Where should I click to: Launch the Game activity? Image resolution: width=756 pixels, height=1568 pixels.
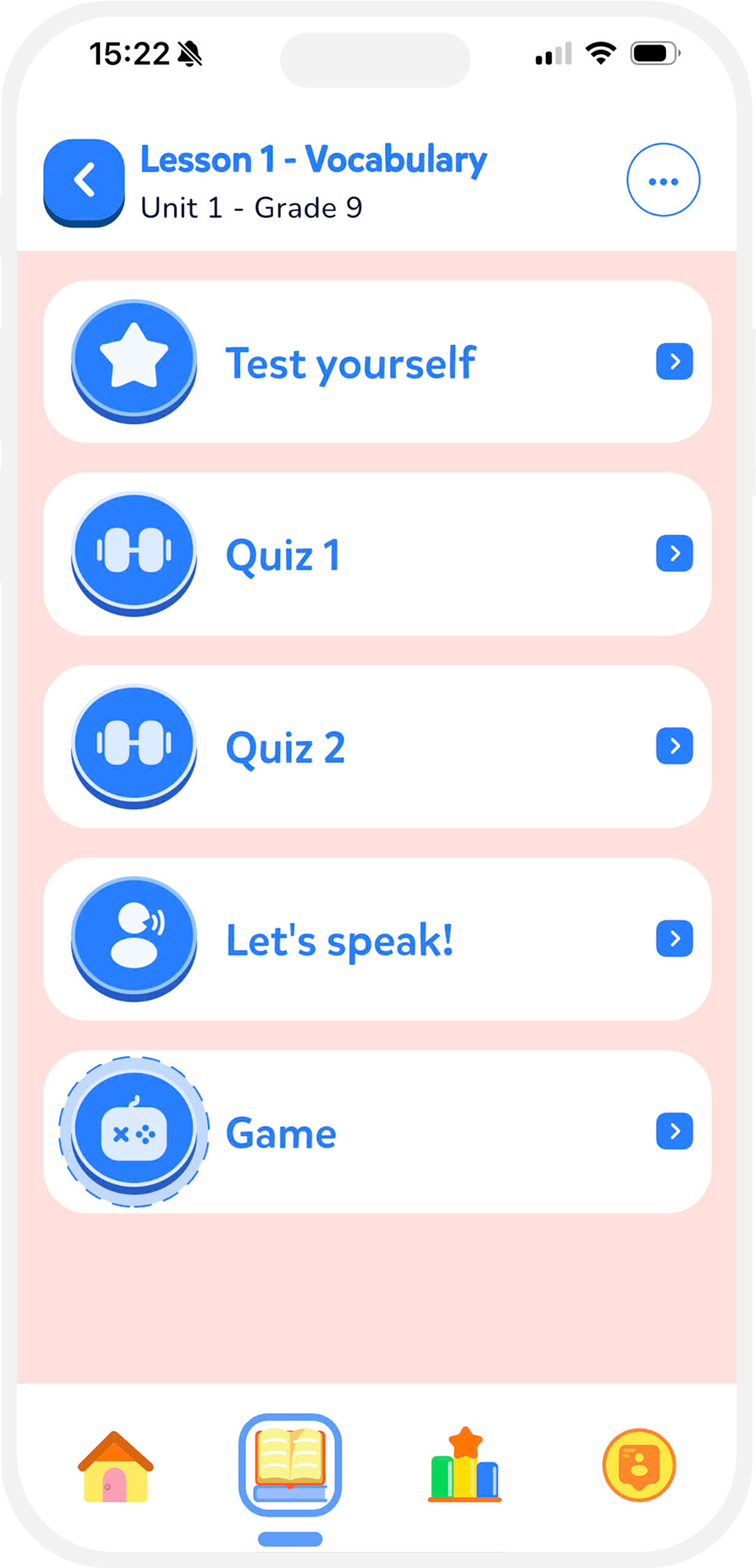click(x=377, y=1132)
